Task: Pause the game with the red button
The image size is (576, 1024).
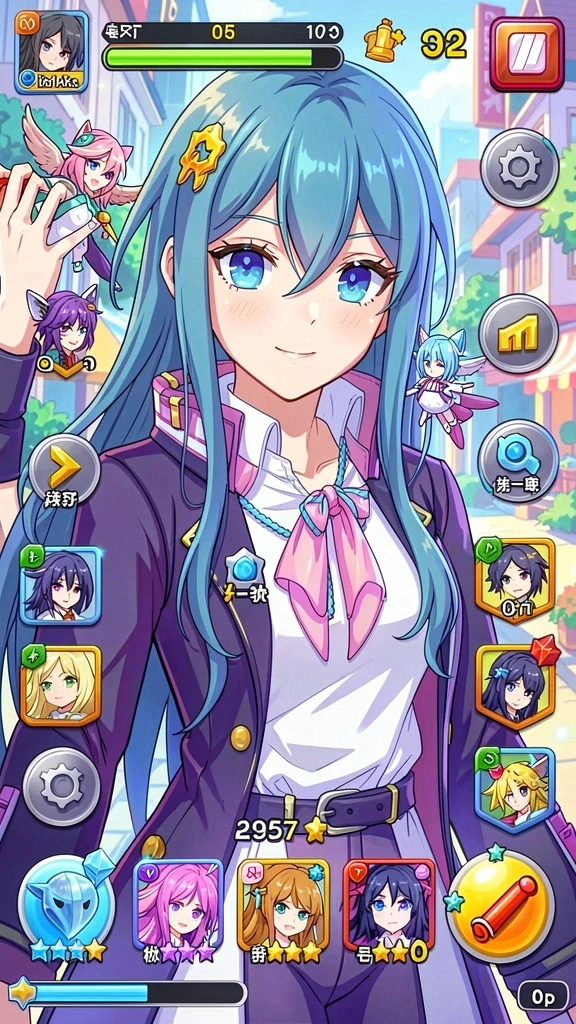Action: [x=526, y=54]
